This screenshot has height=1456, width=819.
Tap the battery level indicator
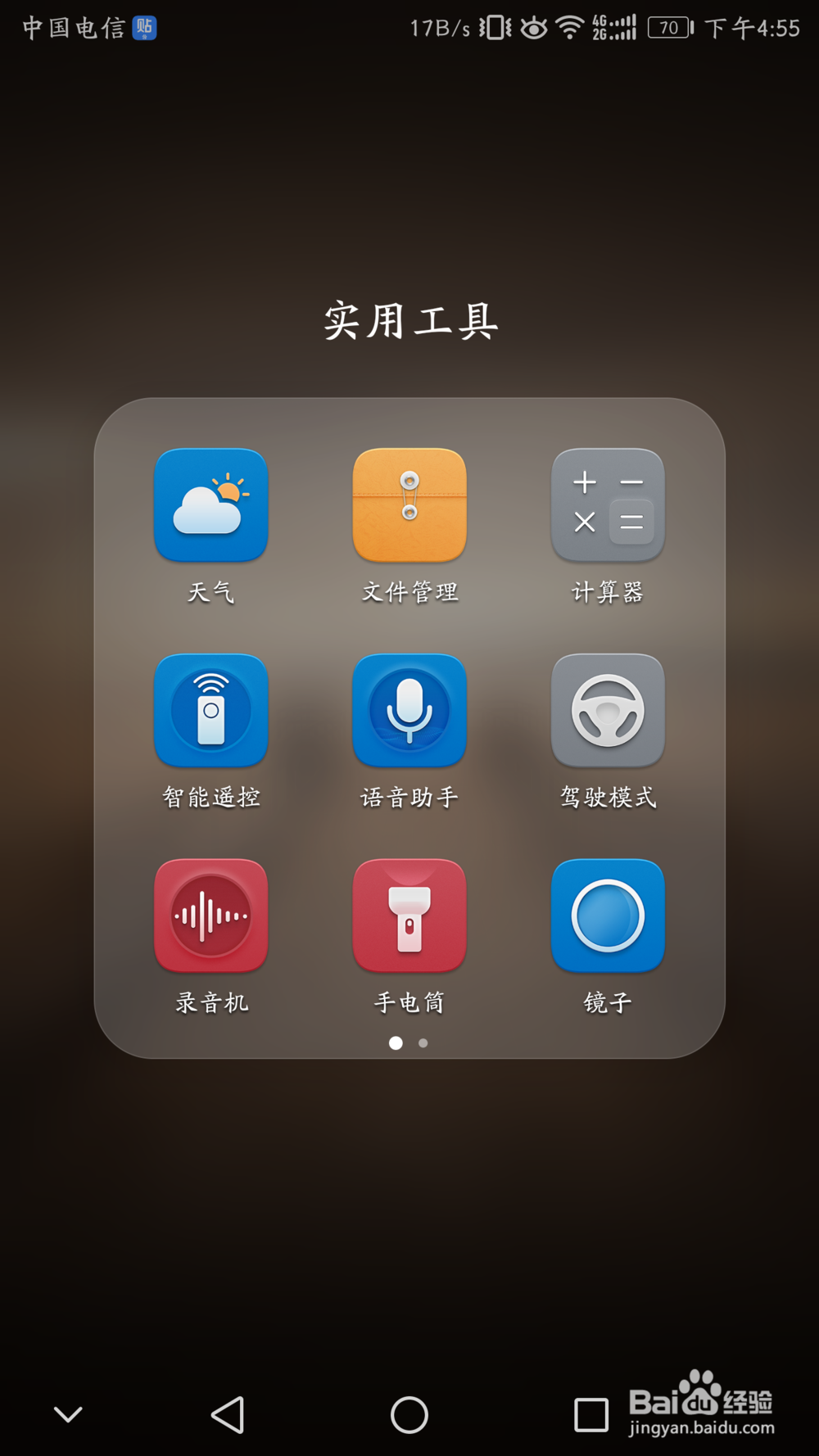pos(668,27)
